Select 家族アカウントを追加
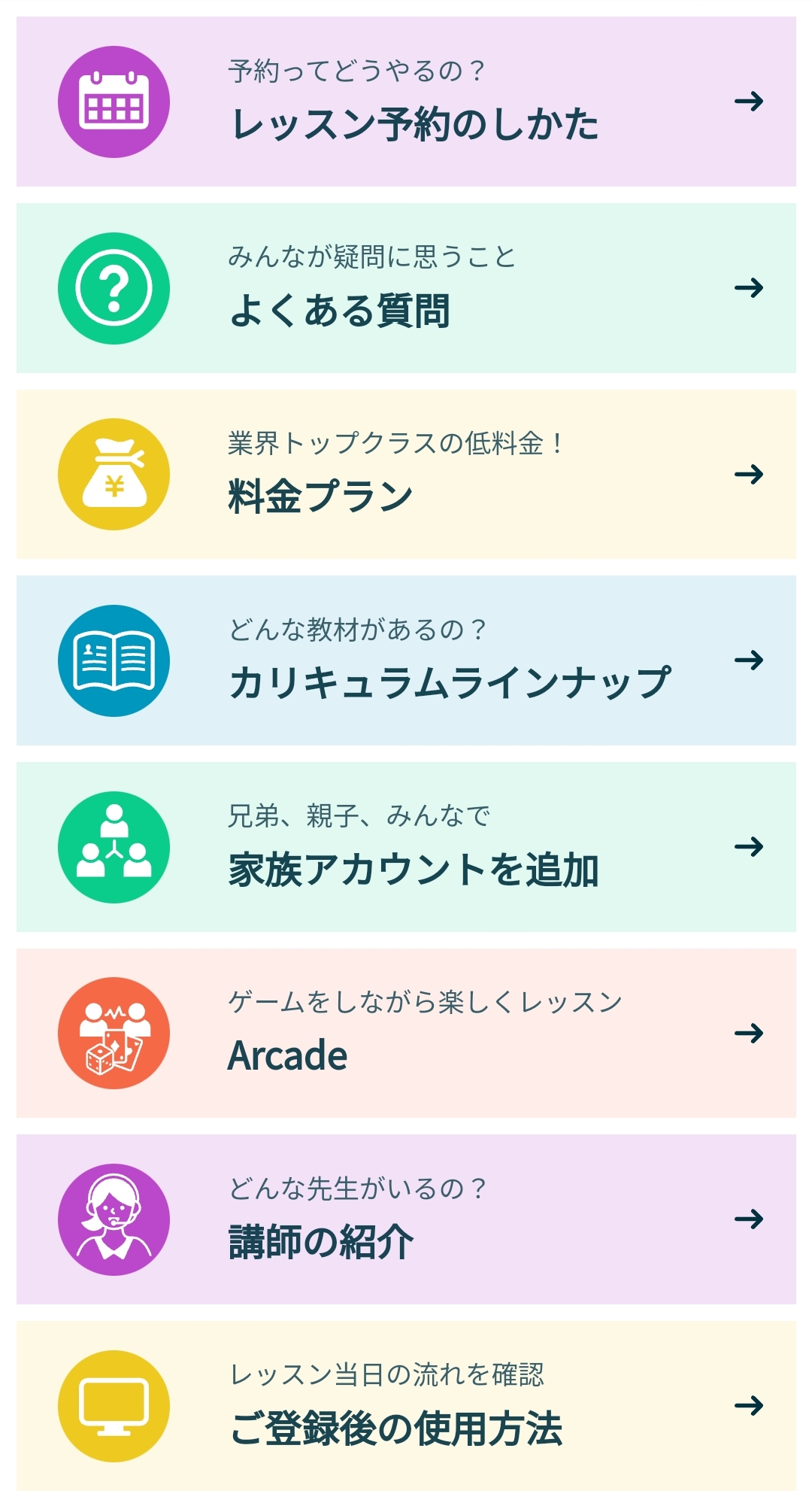 pos(406,847)
